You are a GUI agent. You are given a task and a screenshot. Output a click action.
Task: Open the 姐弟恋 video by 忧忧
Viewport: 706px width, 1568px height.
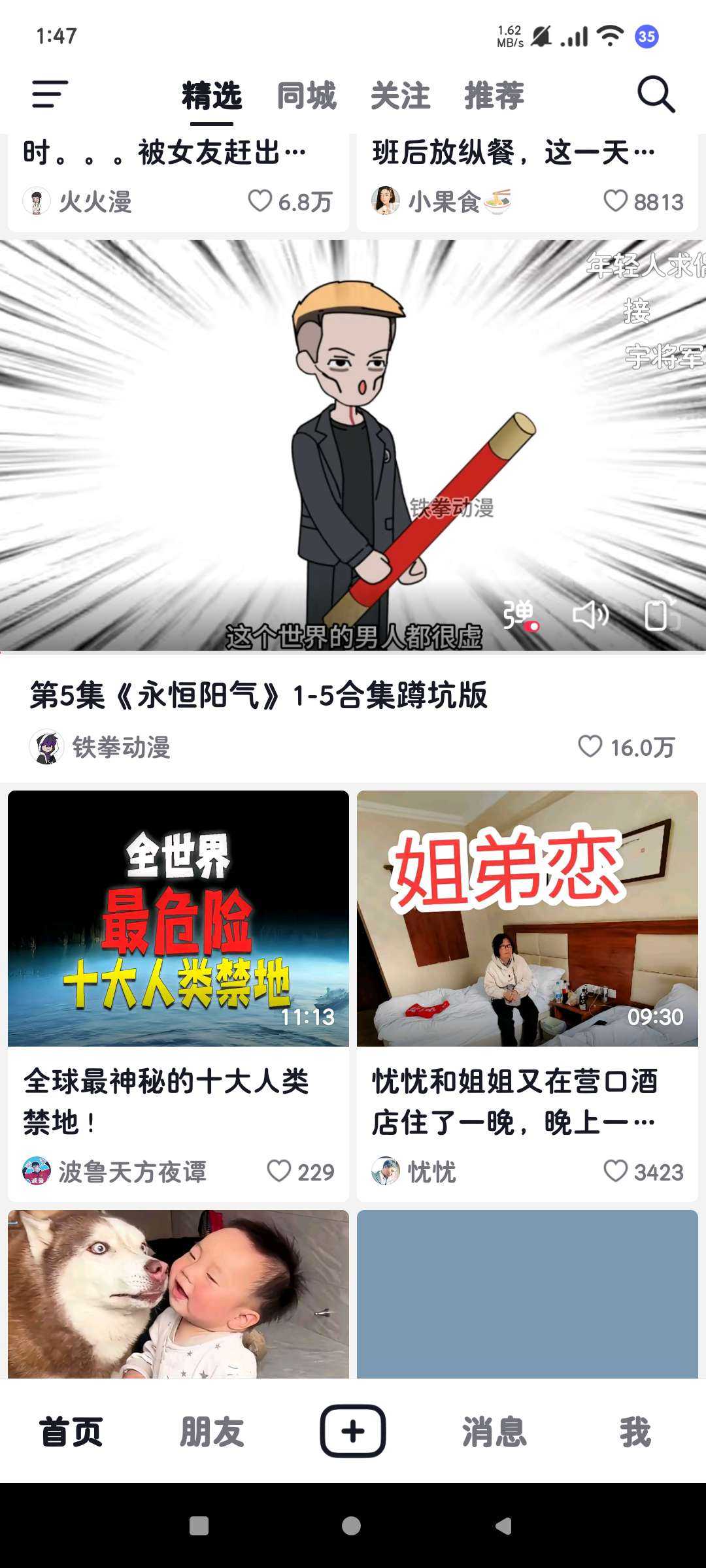pyautogui.click(x=527, y=919)
